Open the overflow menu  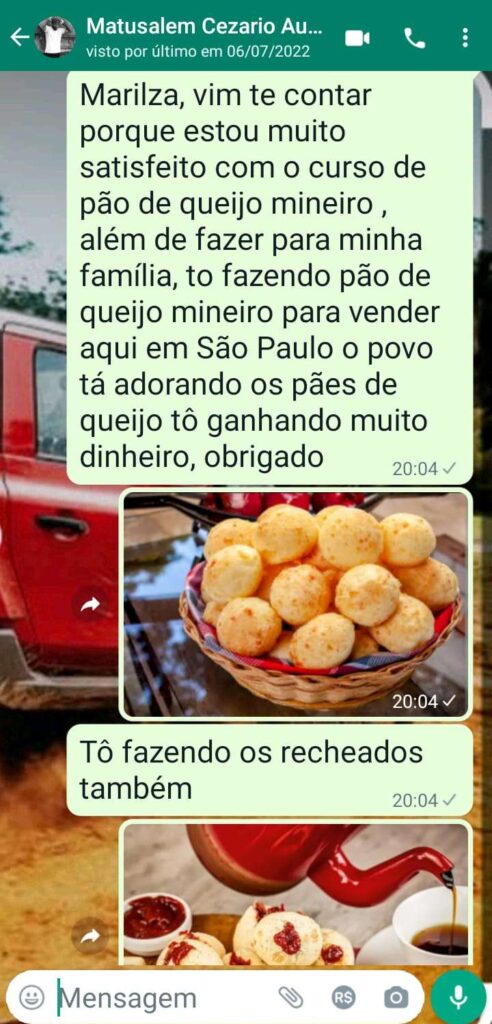pyautogui.click(x=465, y=38)
